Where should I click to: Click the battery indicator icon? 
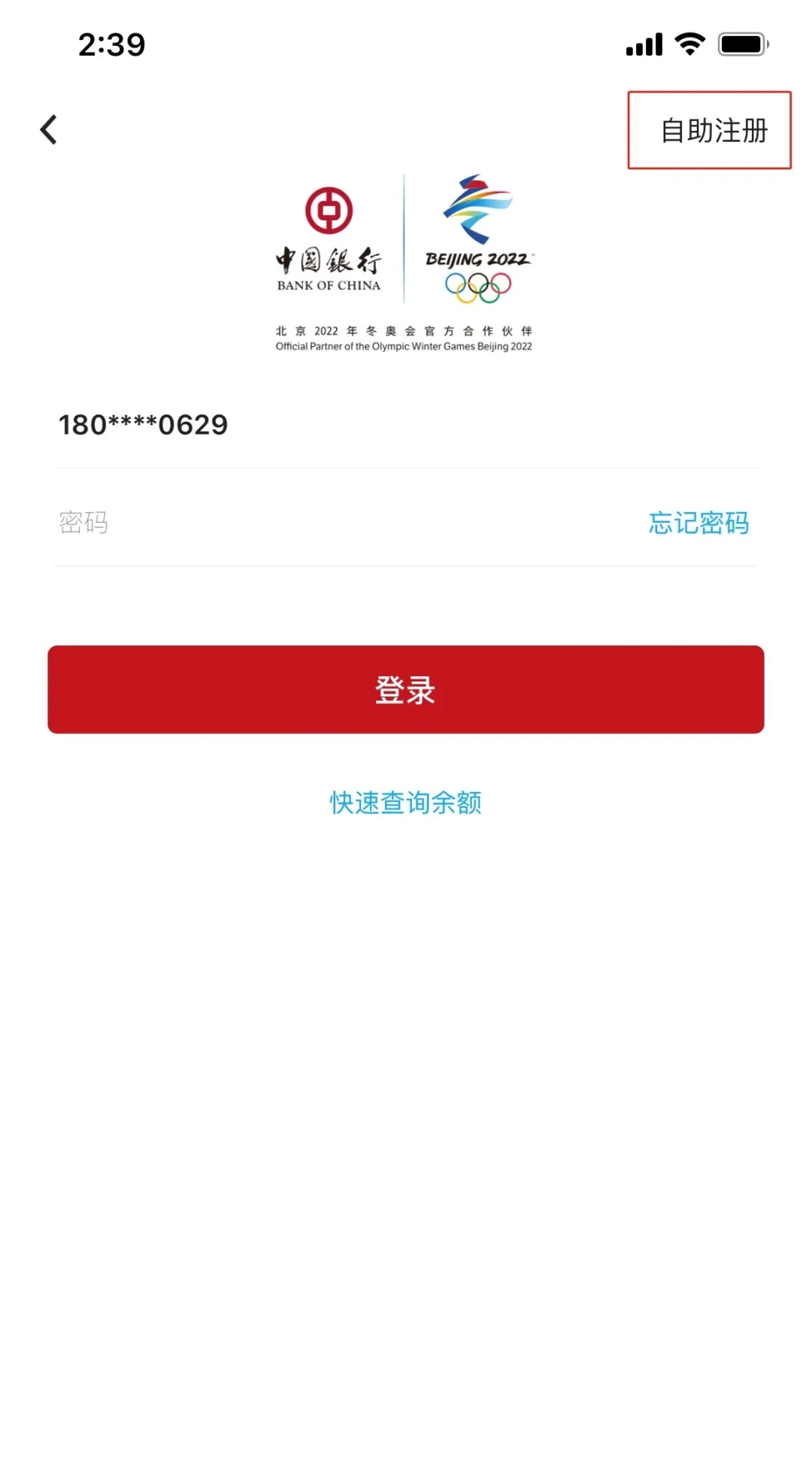tap(741, 45)
